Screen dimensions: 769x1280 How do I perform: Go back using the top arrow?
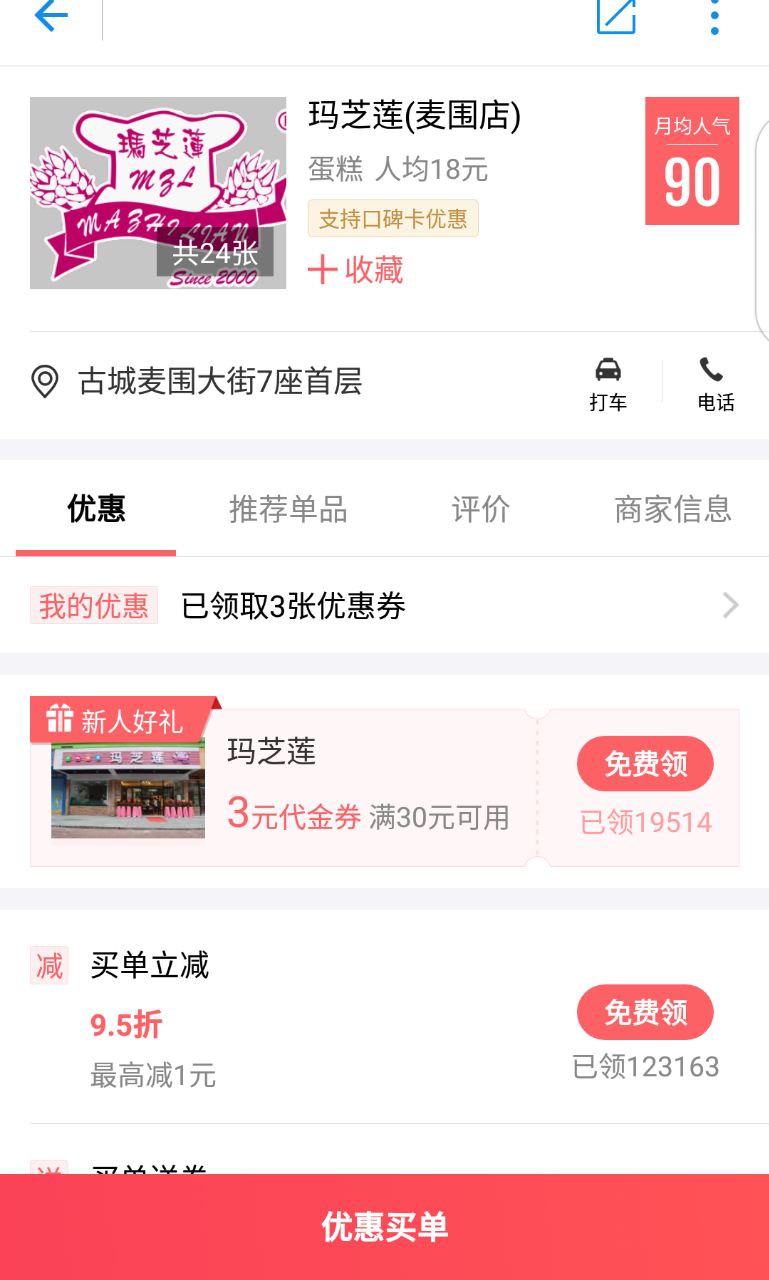click(50, 16)
